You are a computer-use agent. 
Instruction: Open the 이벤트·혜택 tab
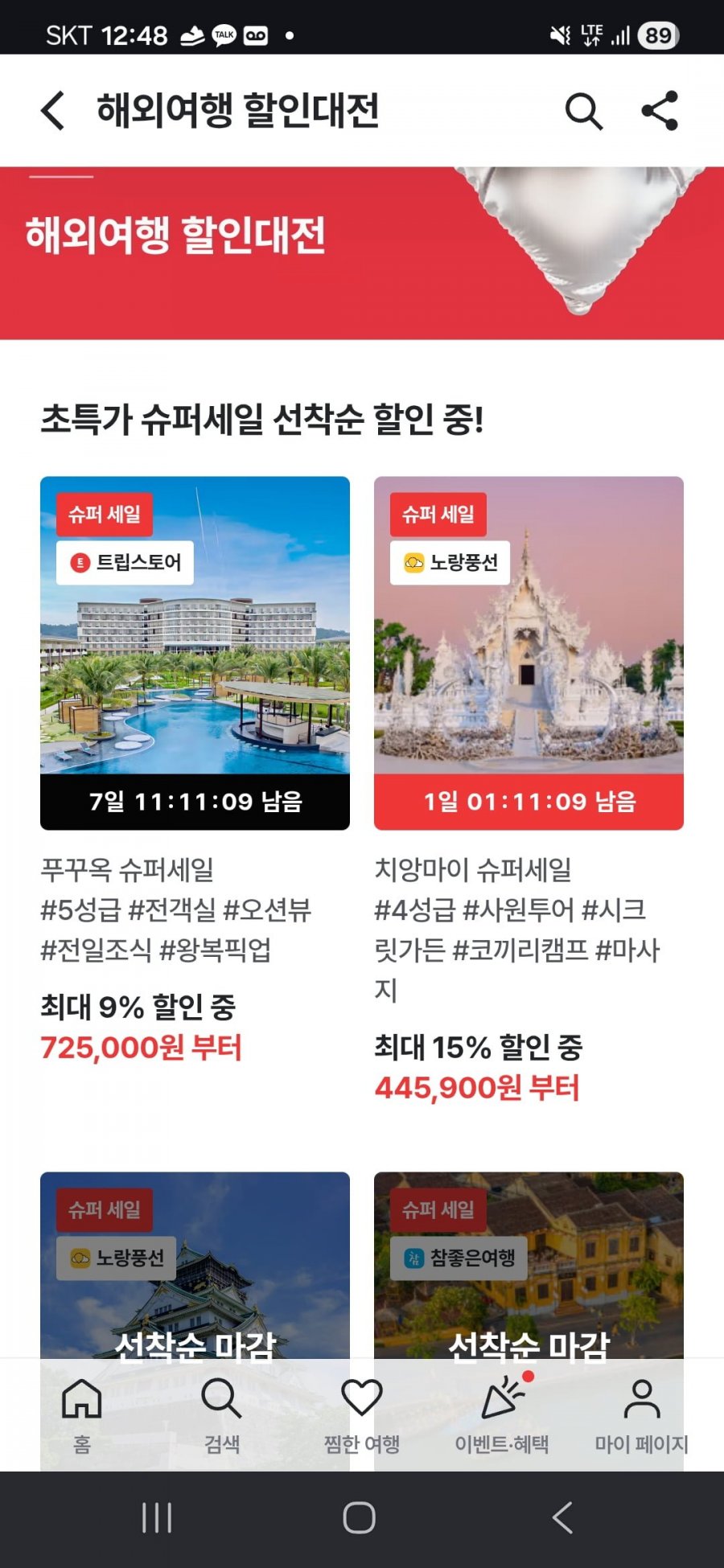click(502, 1415)
